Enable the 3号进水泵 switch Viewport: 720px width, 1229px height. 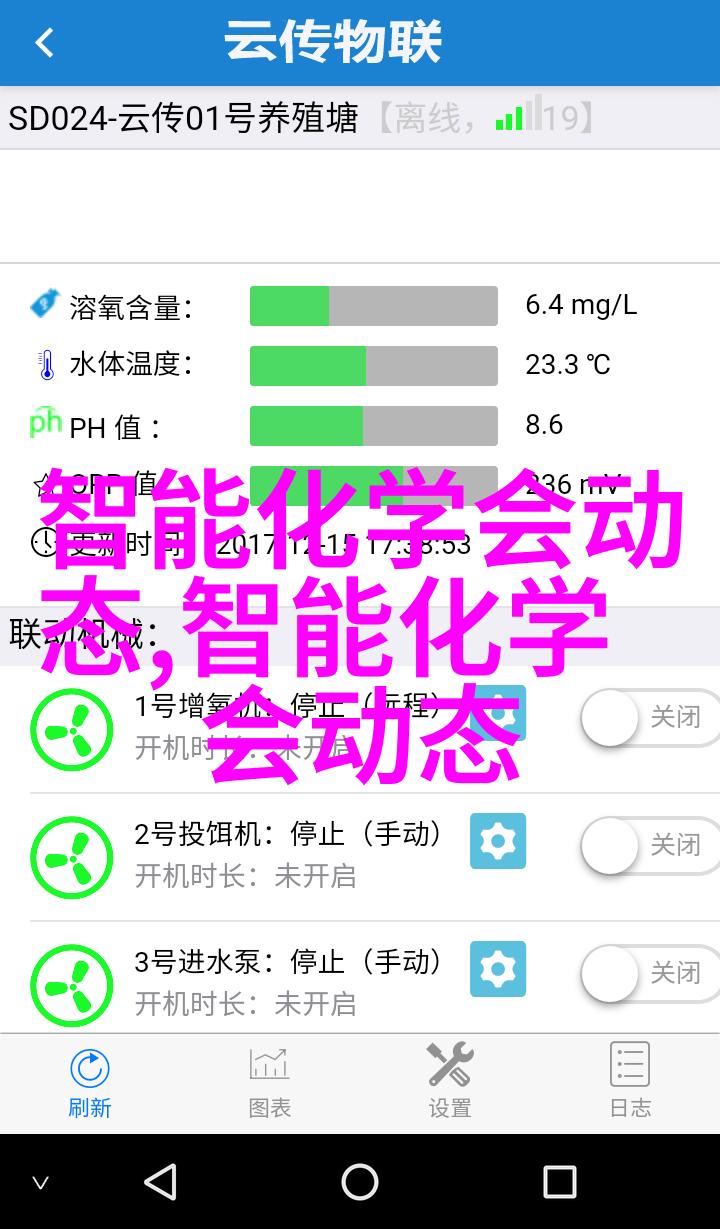pyautogui.click(x=650, y=973)
